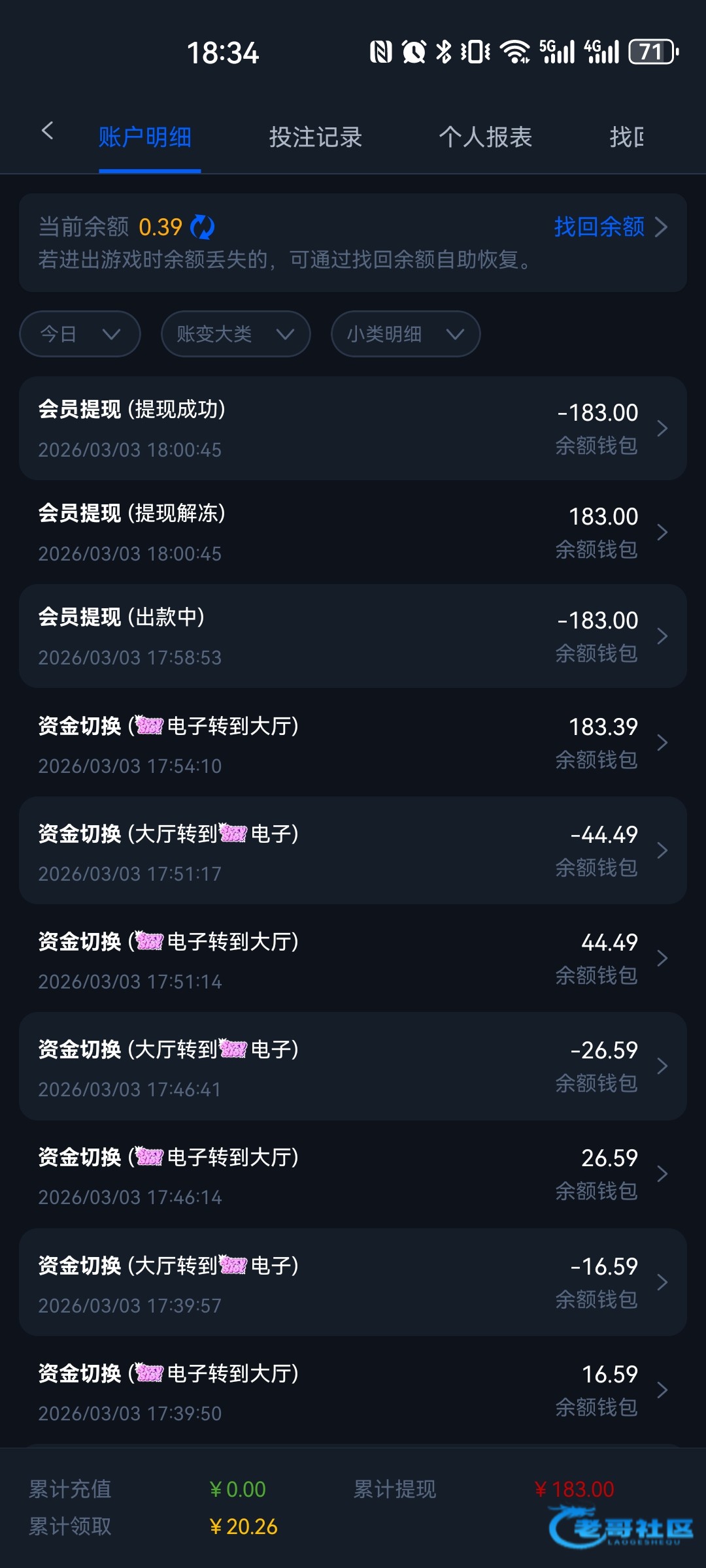The image size is (706, 1568).
Task: Go back using the top-left arrow
Action: tap(47, 131)
